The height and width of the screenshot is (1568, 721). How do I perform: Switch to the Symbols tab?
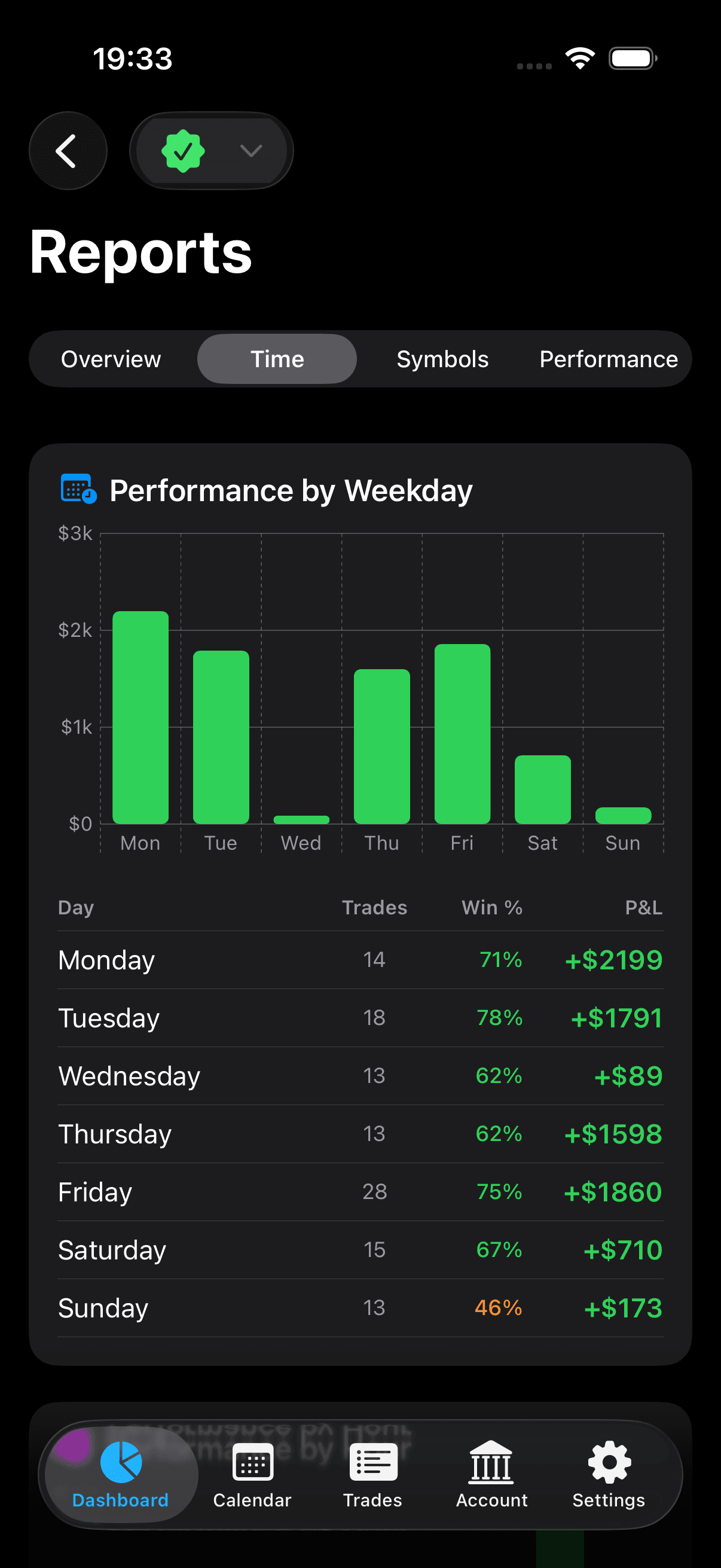(x=442, y=359)
